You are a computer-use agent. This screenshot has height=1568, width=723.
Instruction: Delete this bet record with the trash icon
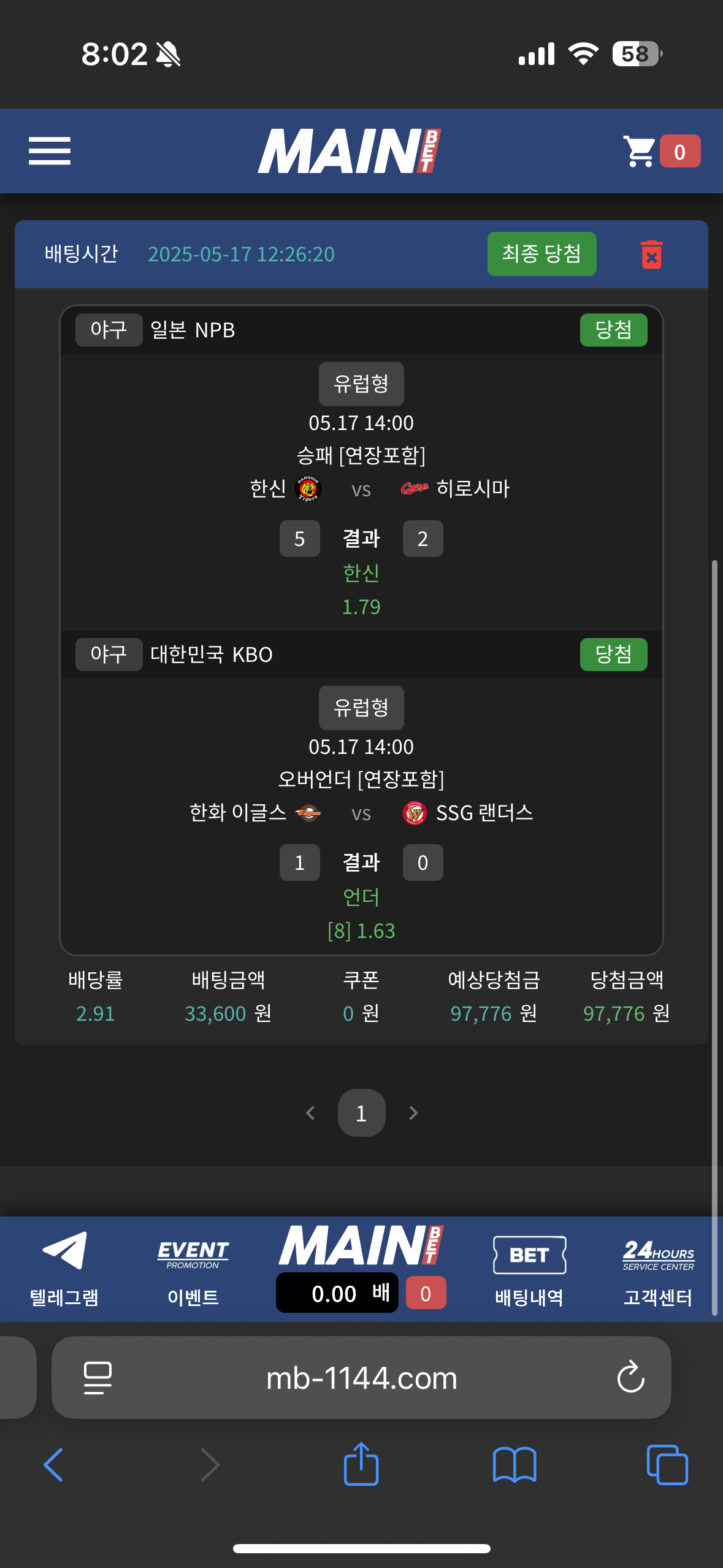coord(651,254)
